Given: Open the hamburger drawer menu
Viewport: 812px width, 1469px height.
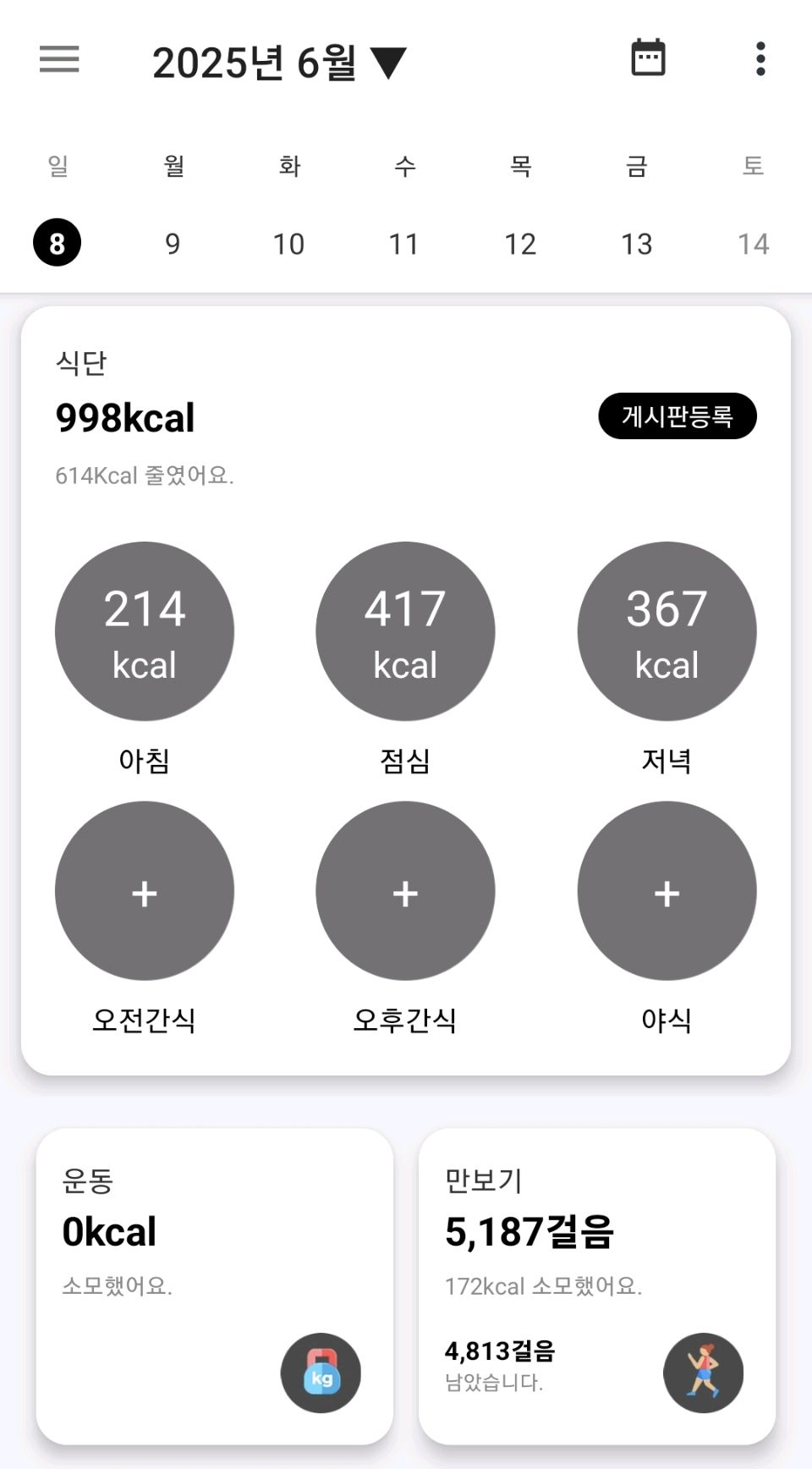Looking at the screenshot, I should (59, 59).
